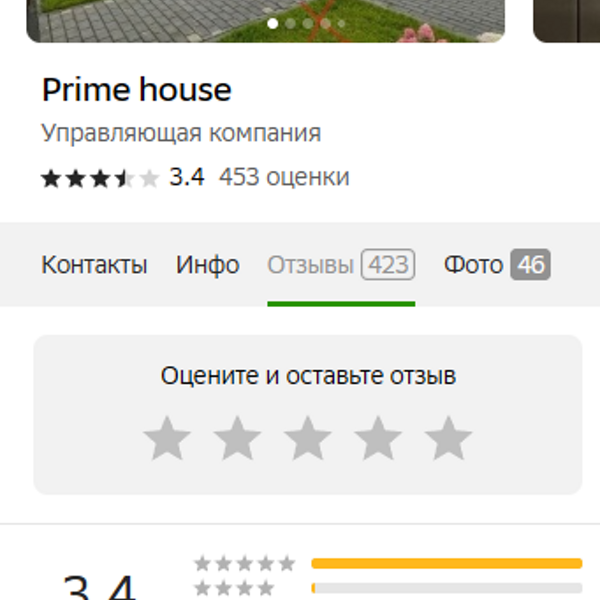Open the Инфо tab
Image resolution: width=600 pixels, height=600 pixels.
pyautogui.click(x=207, y=265)
